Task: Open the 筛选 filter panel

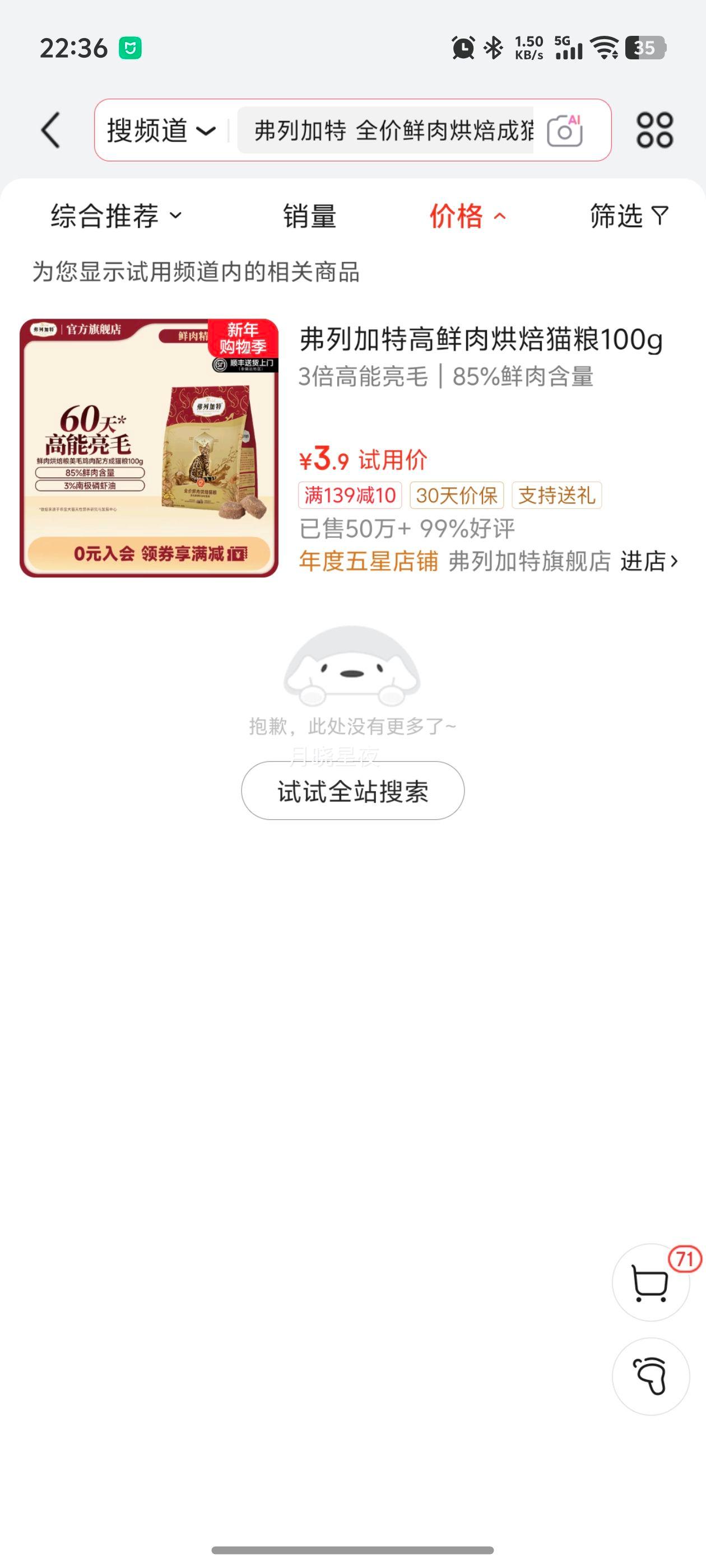Action: [x=628, y=216]
